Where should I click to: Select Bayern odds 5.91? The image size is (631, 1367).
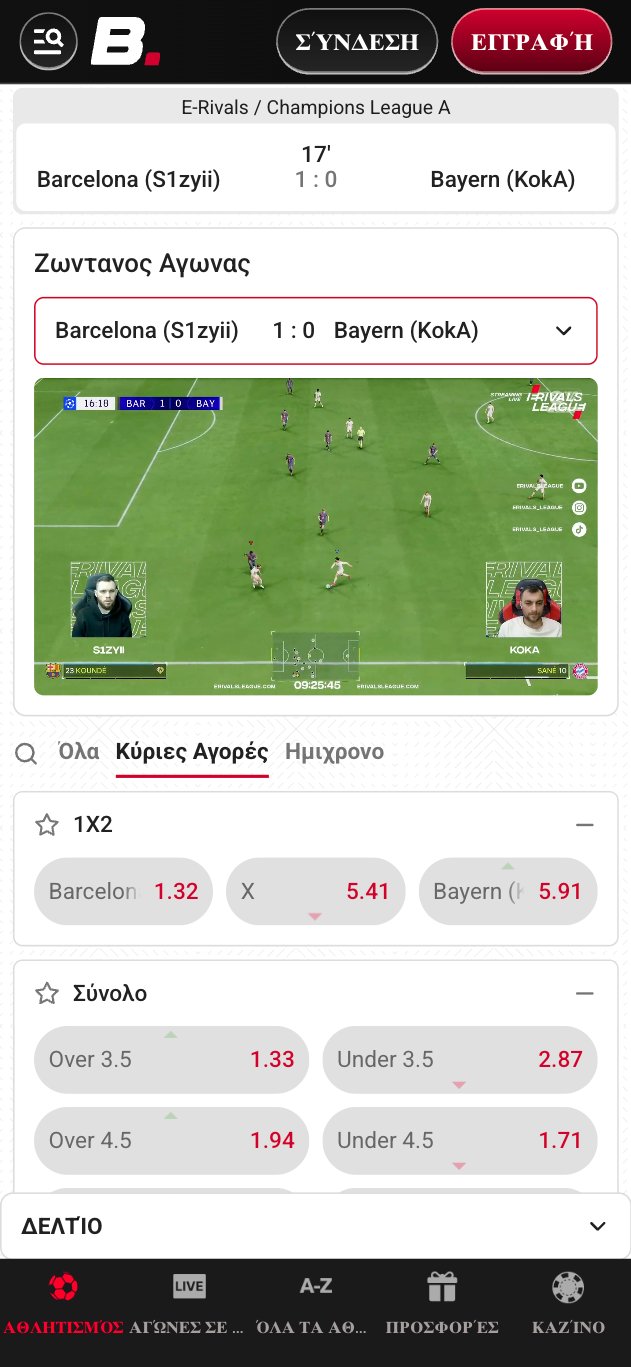(507, 891)
